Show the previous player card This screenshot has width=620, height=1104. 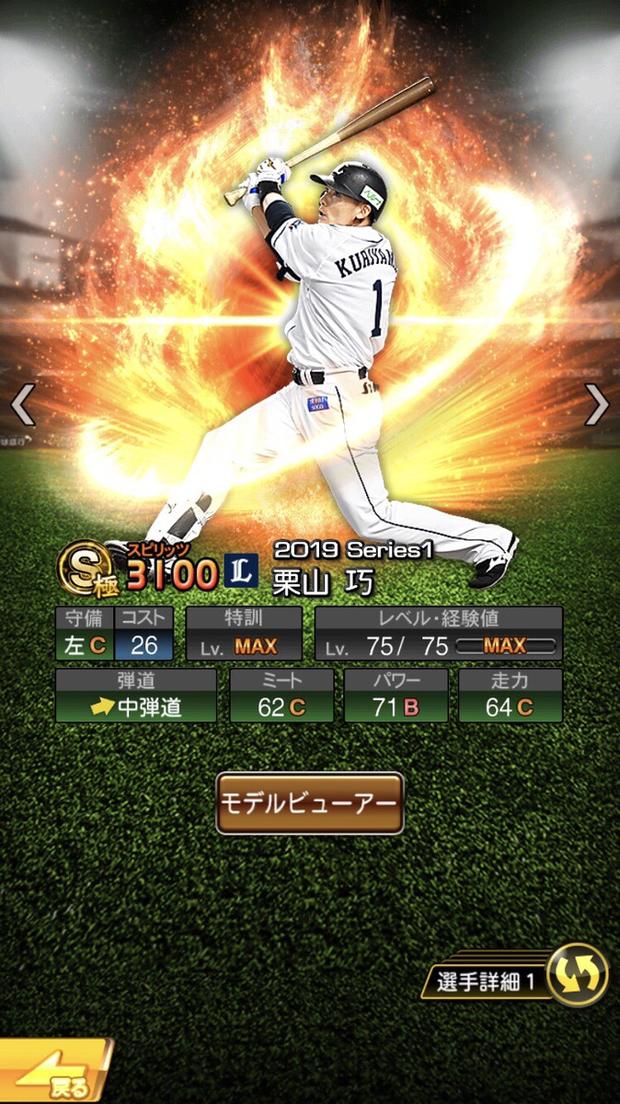22,405
